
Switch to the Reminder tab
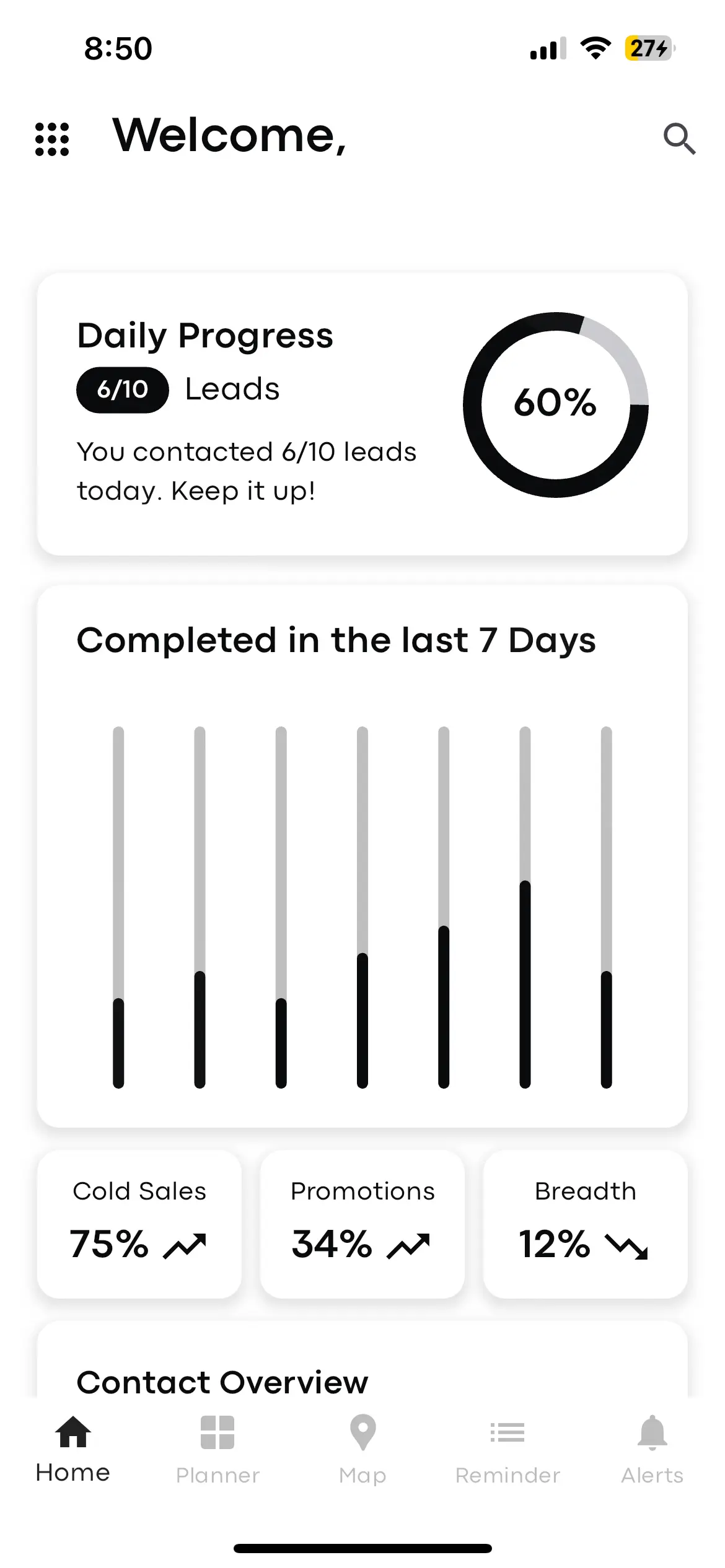click(x=507, y=1449)
